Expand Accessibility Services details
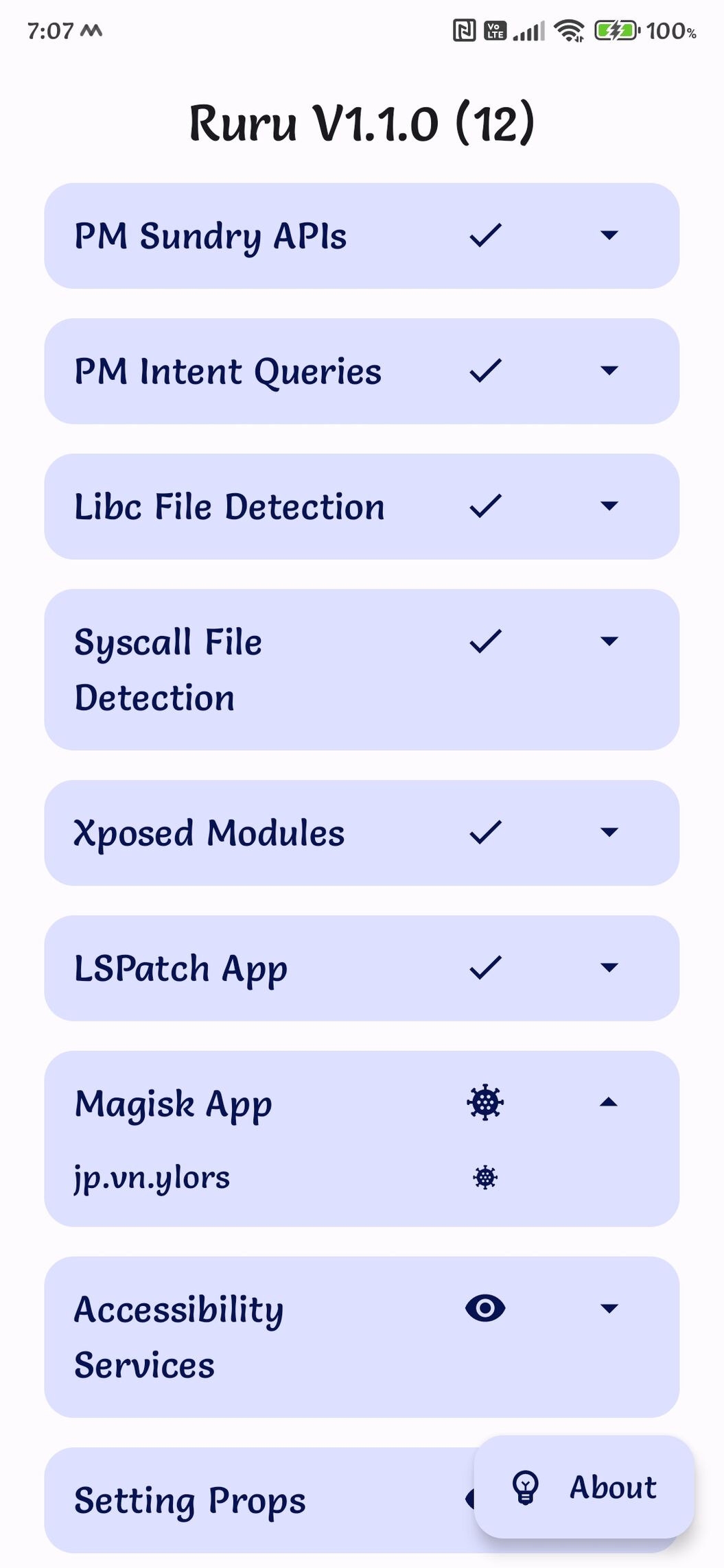Image resolution: width=724 pixels, height=1568 pixels. (x=609, y=1308)
